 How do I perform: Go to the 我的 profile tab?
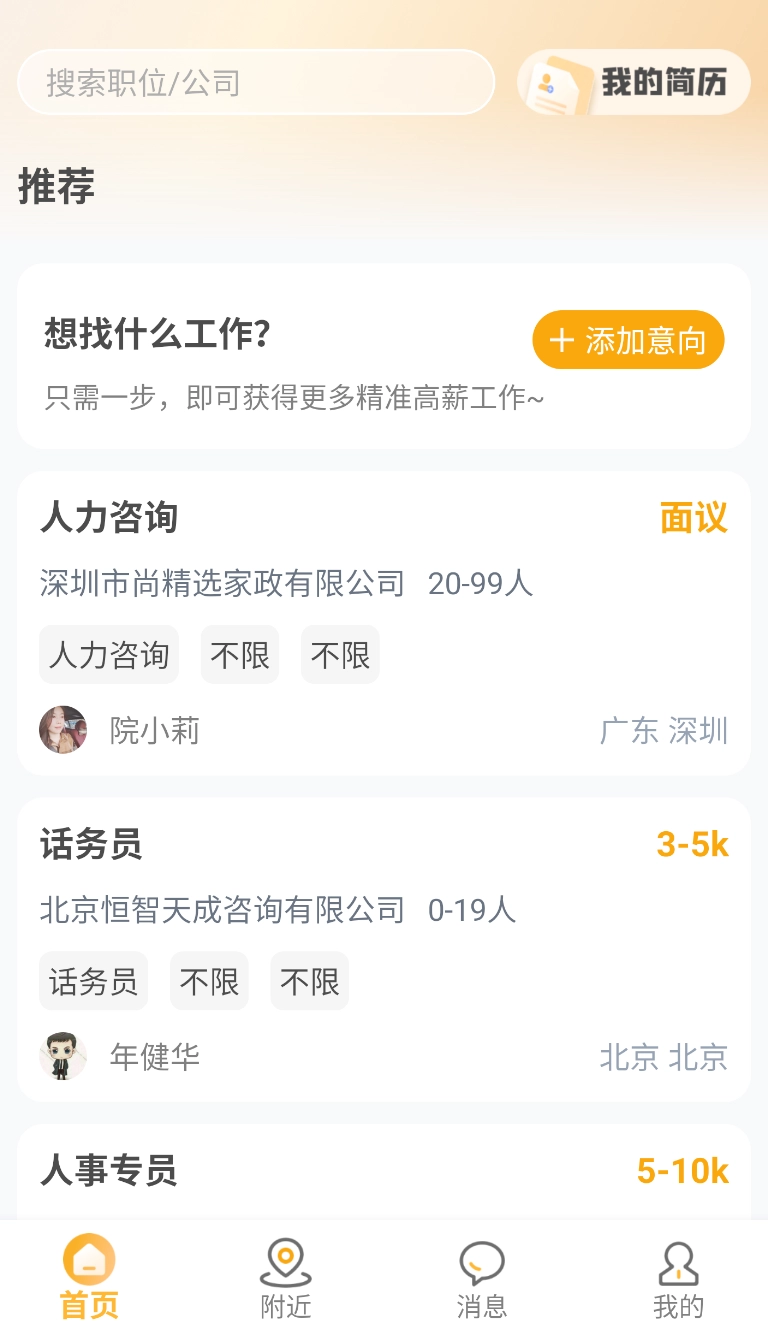(x=678, y=1279)
